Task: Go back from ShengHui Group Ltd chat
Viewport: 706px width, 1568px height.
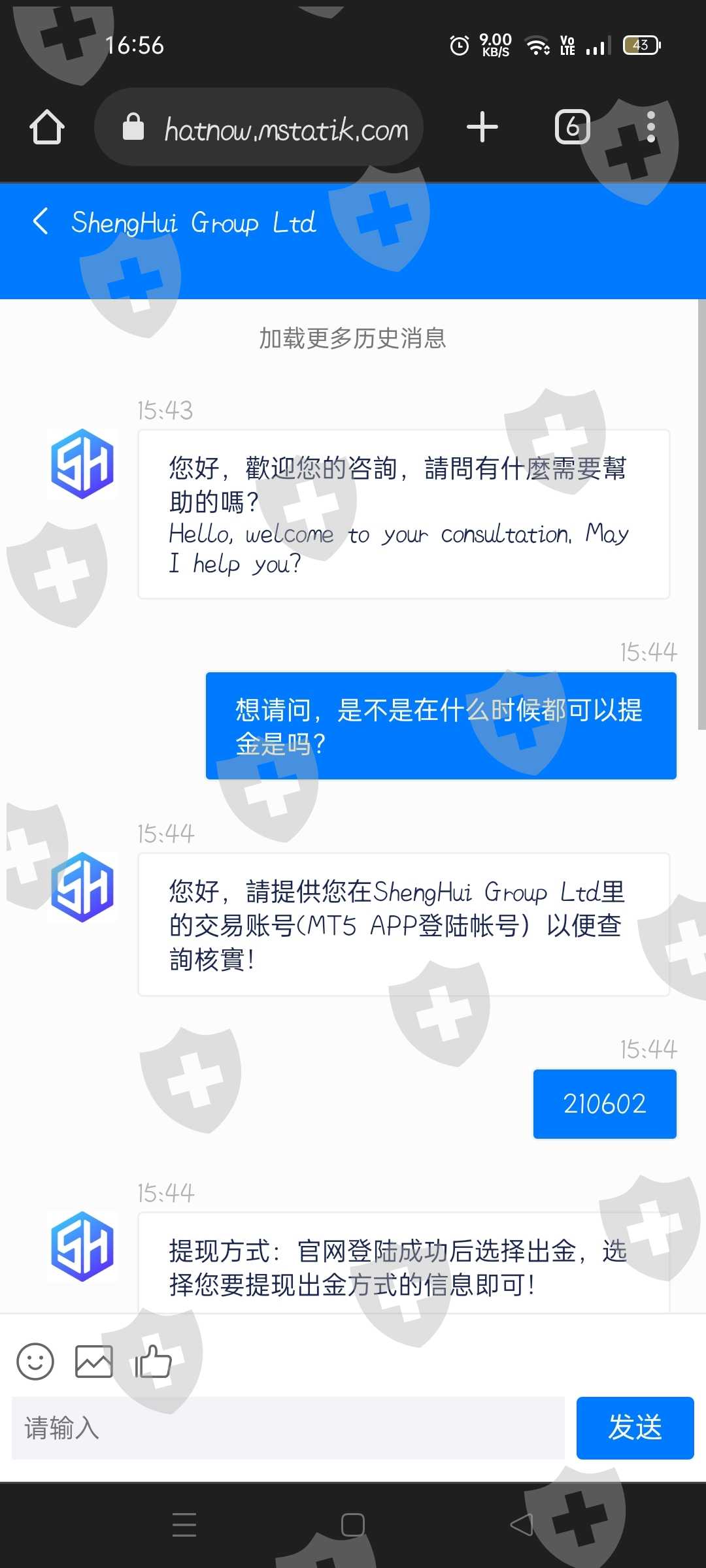Action: (41, 221)
